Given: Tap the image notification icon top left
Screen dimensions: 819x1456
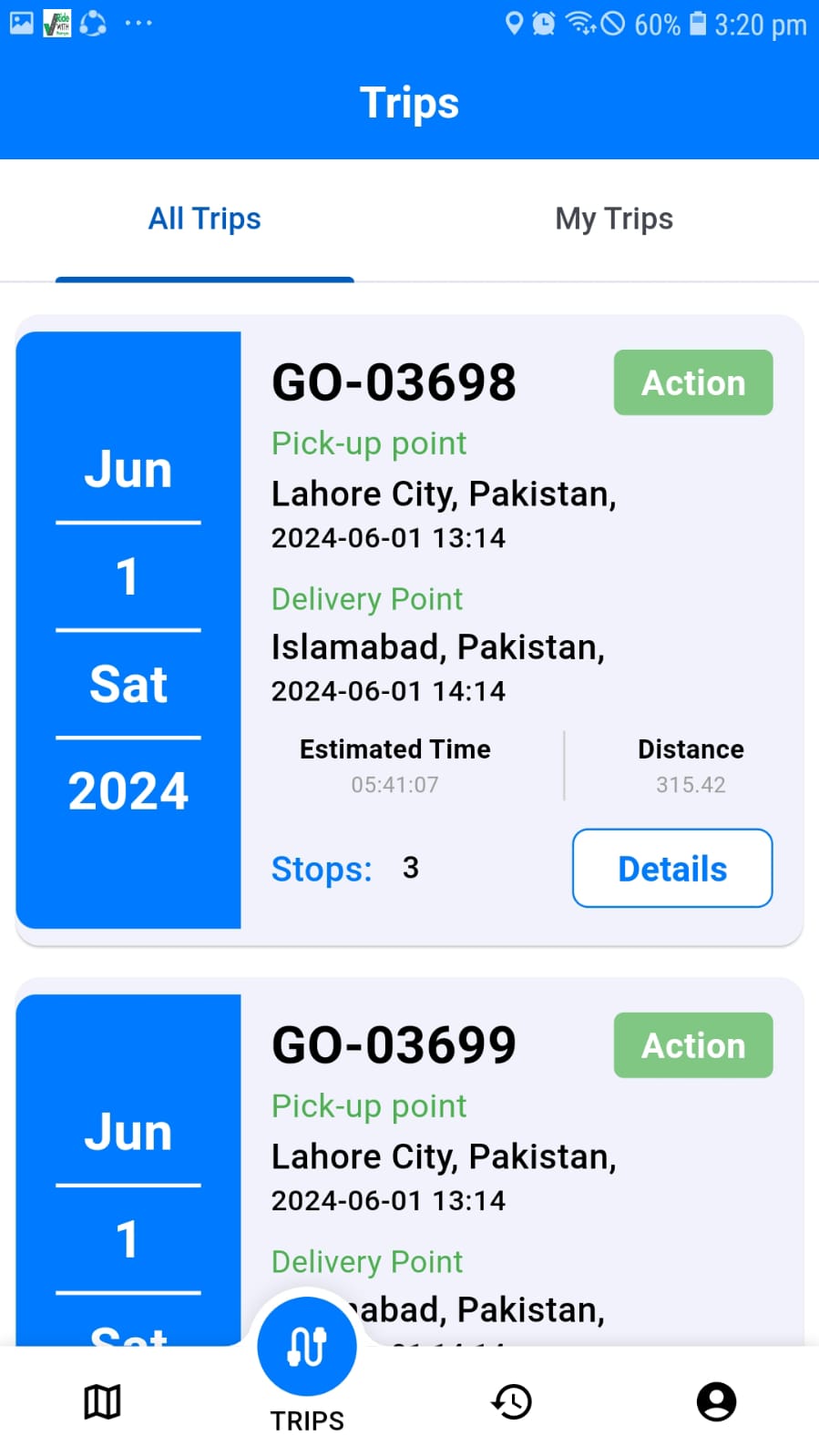Looking at the screenshot, I should (20, 23).
